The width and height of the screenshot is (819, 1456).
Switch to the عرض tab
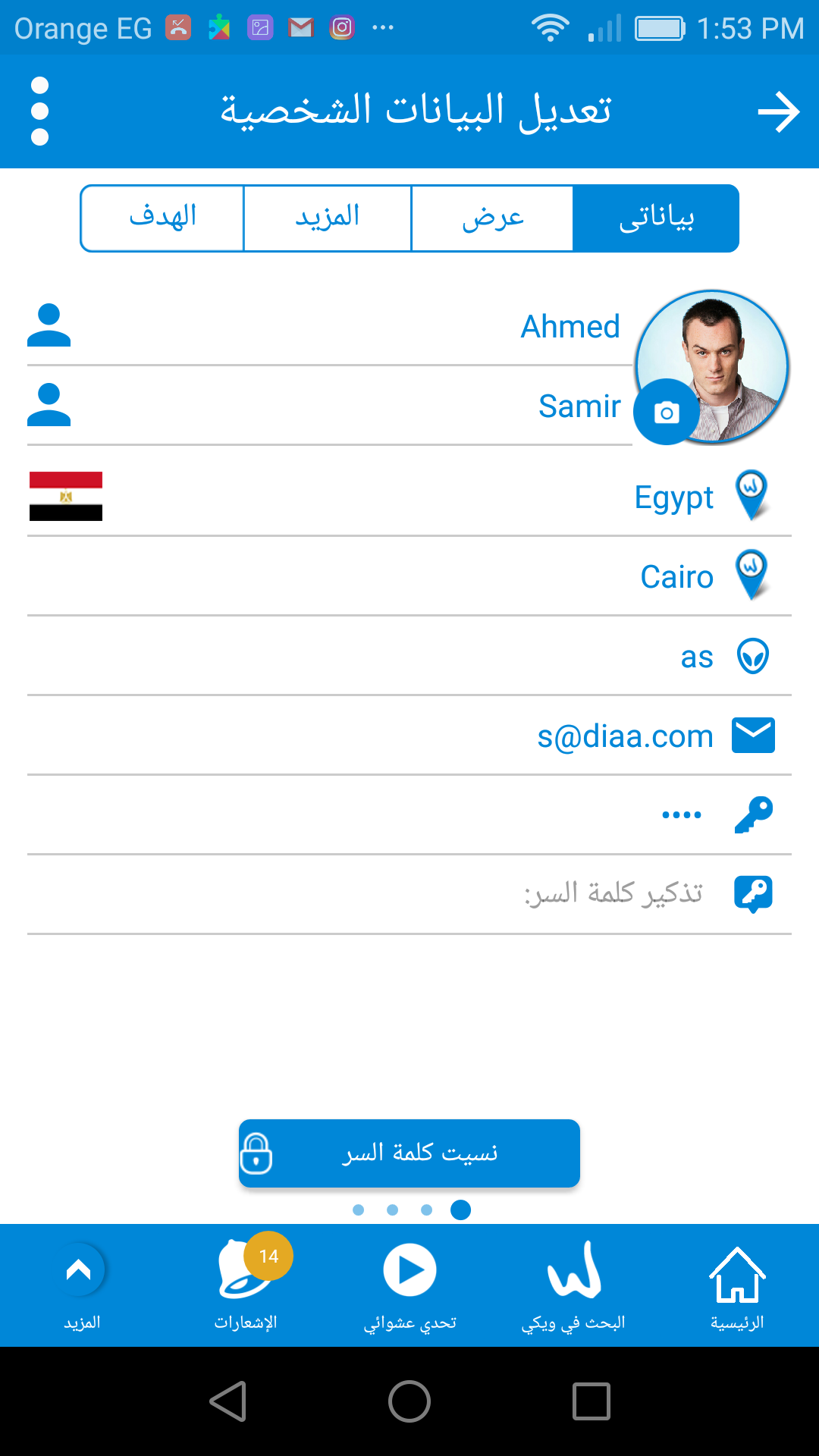point(492,218)
